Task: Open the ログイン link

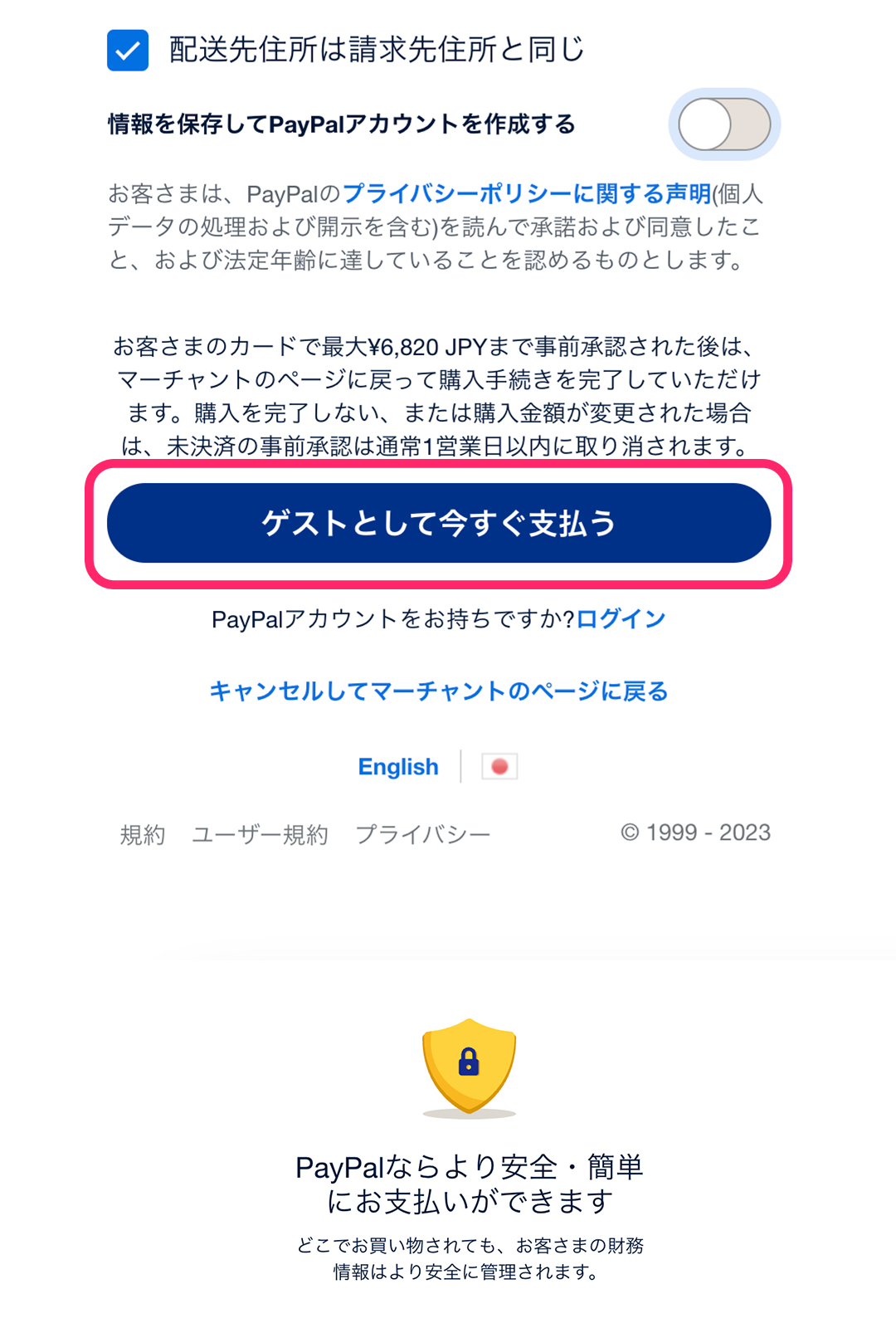Action: pyautogui.click(x=621, y=619)
